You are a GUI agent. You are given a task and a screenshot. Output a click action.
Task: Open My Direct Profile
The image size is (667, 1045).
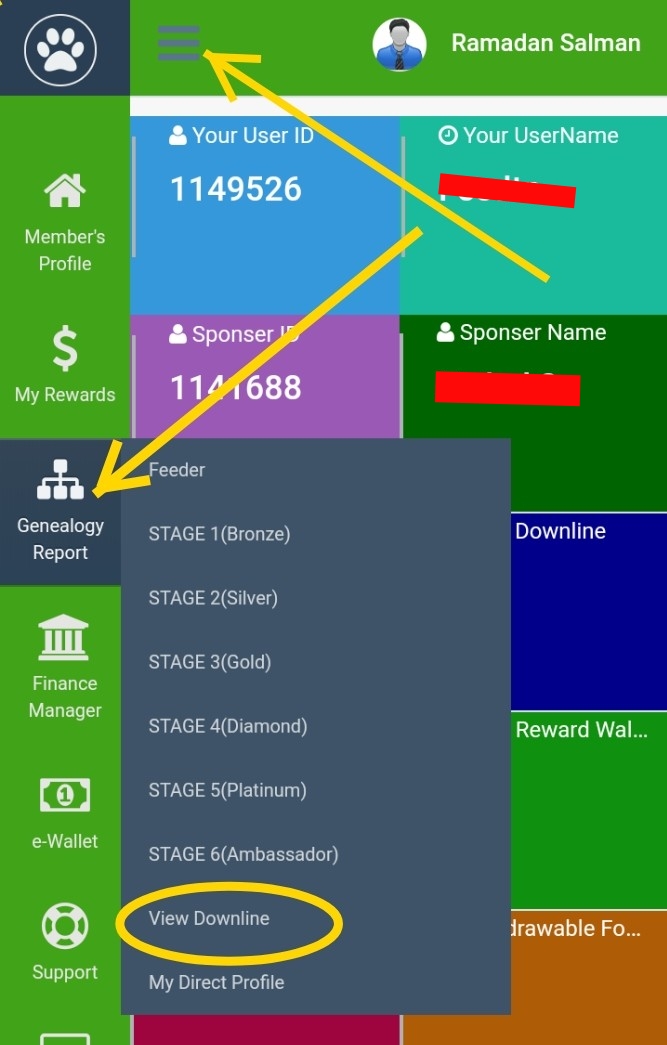tap(216, 982)
